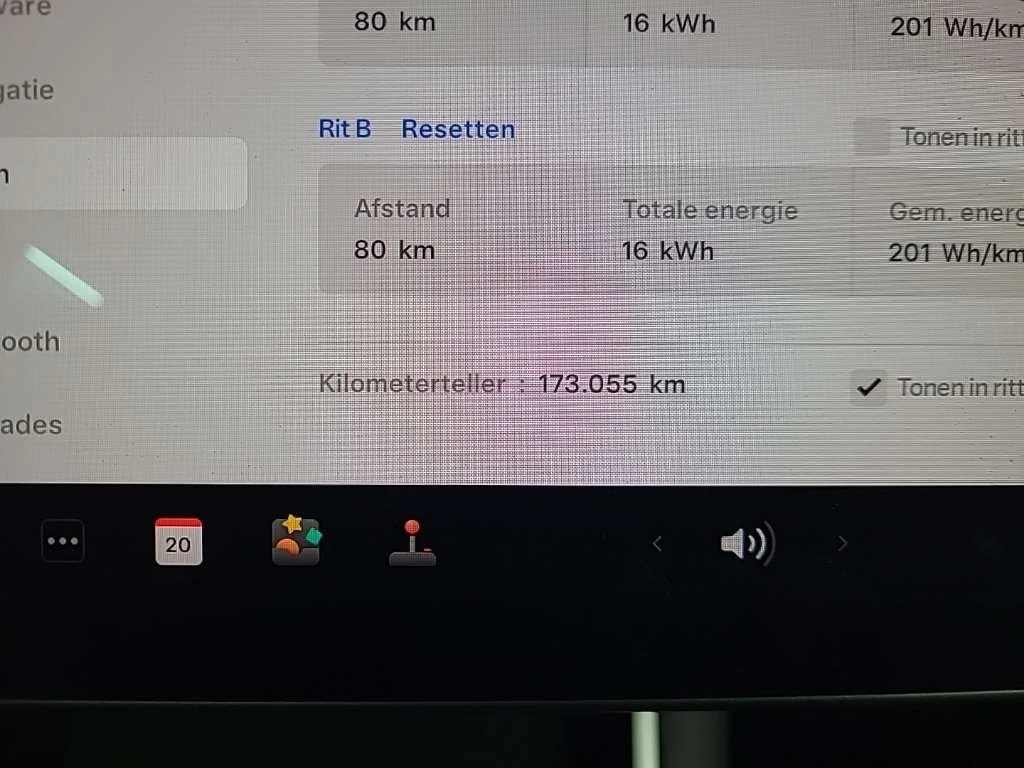Open the Upgrades section in the sidebar
The height and width of the screenshot is (768, 1024).
pyautogui.click(x=31, y=425)
